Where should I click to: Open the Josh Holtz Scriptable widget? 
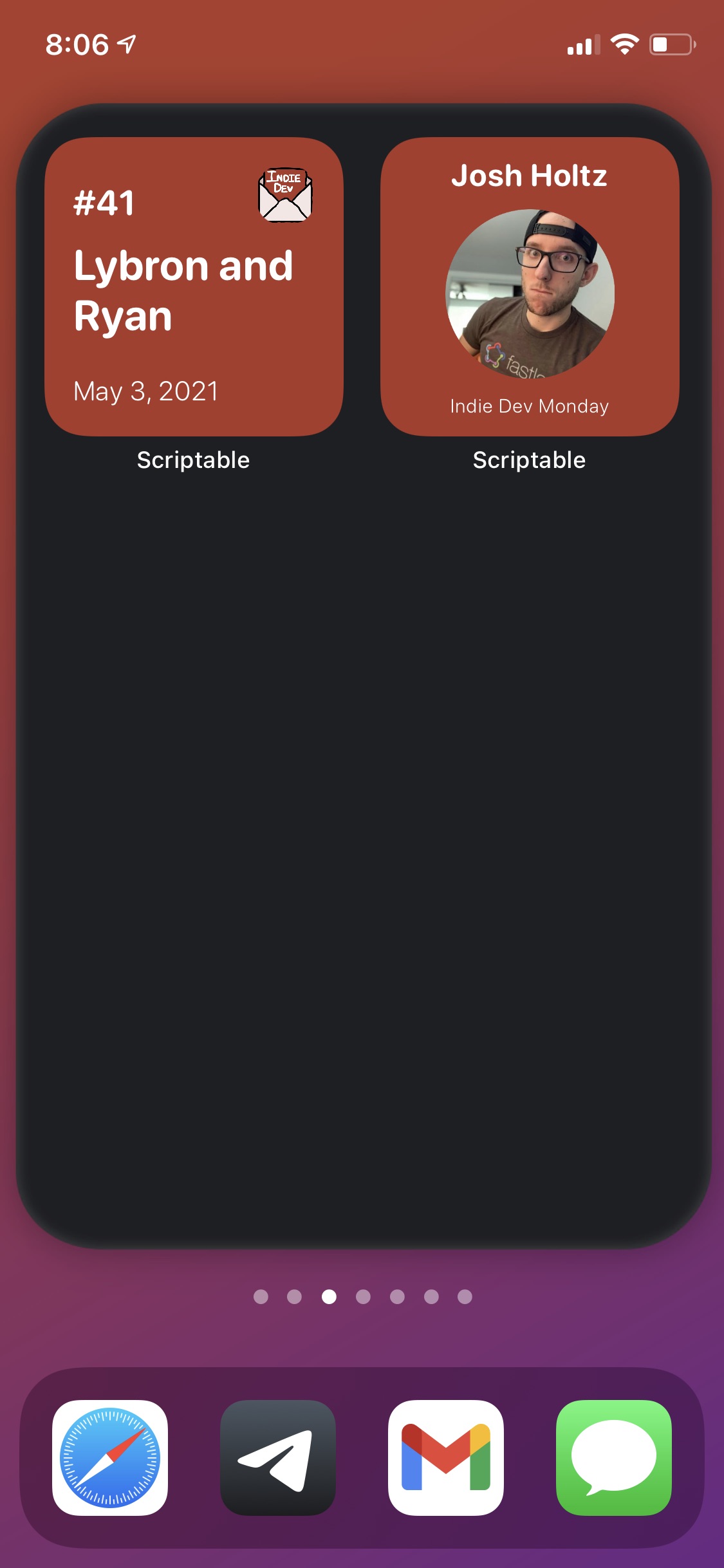530,286
